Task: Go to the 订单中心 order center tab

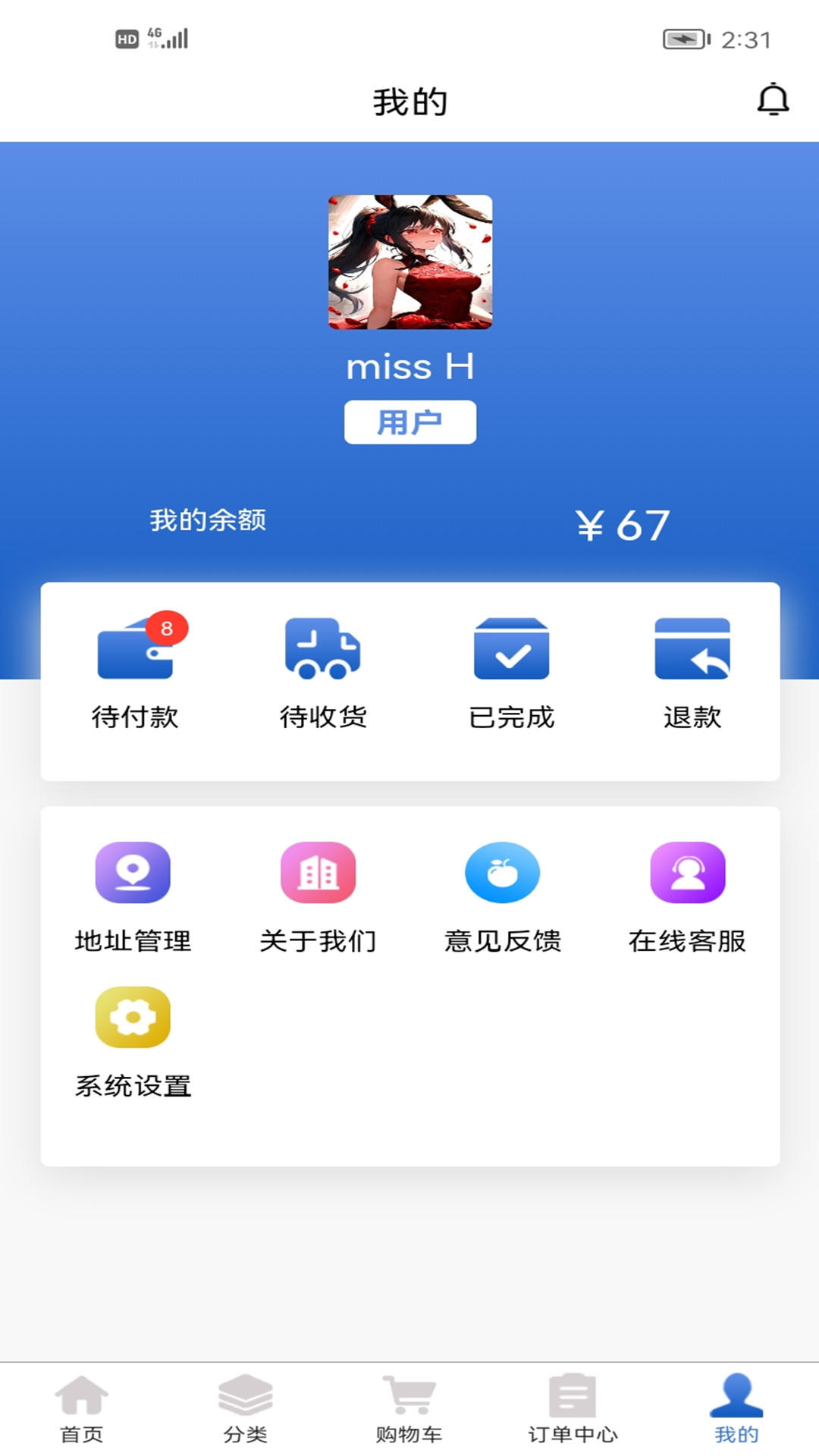Action: (x=573, y=1408)
